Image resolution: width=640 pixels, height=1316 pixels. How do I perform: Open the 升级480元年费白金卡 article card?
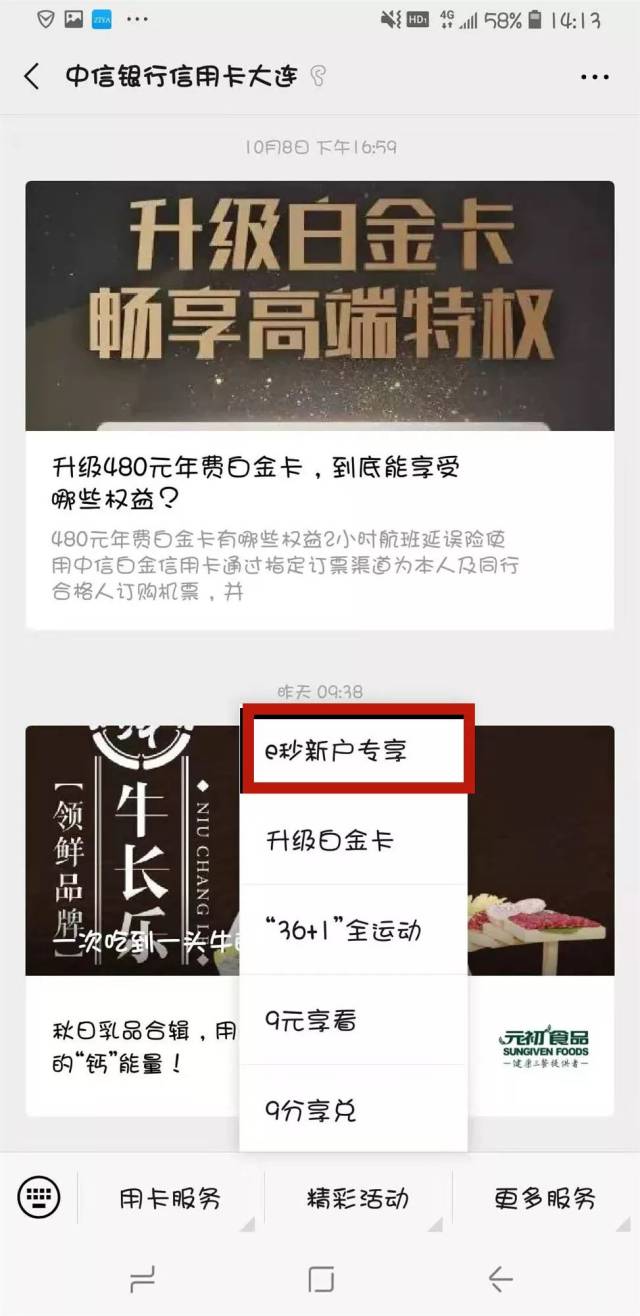pos(320,404)
